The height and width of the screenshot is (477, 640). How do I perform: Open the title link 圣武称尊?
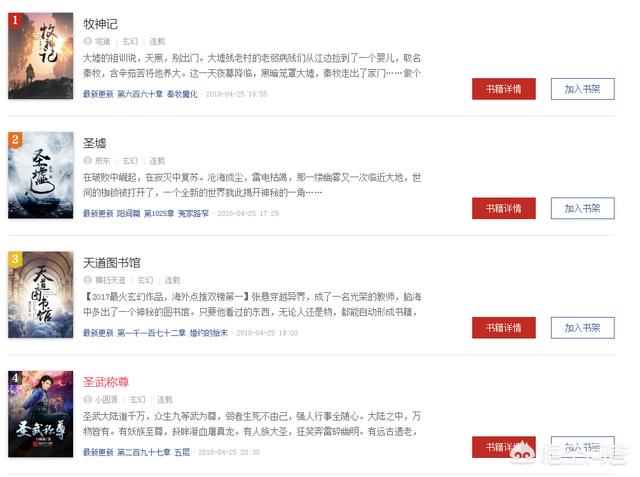[x=106, y=381]
